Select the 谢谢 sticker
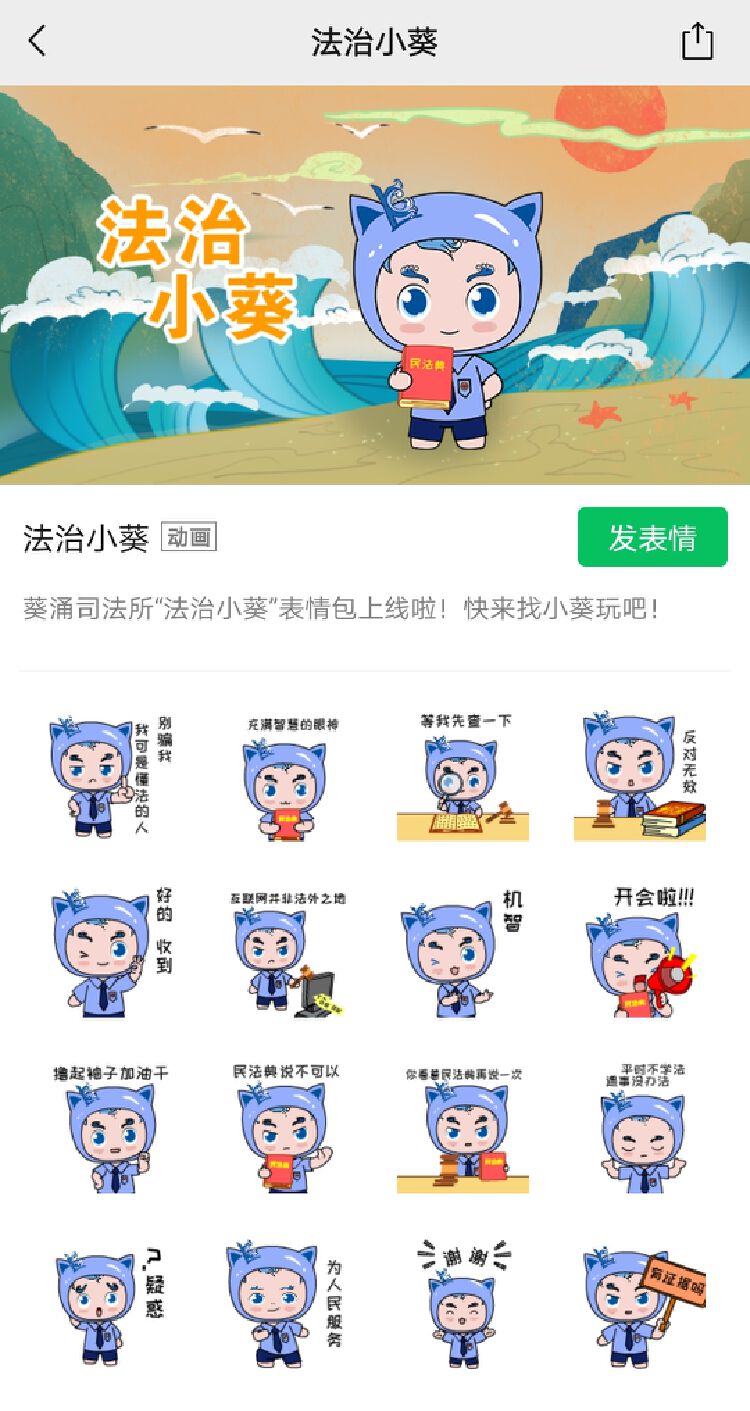 point(463,1305)
